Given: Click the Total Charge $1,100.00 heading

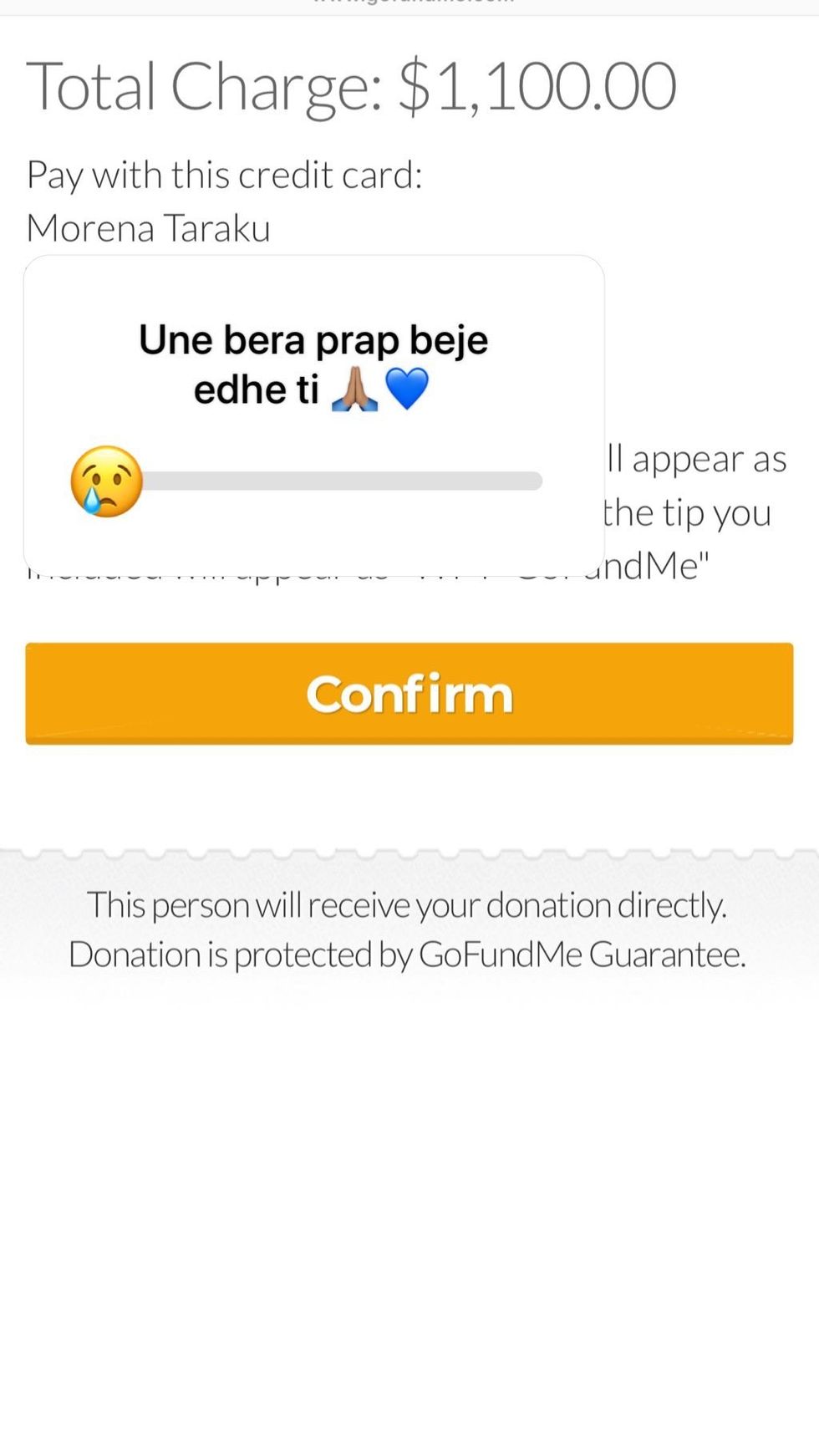Looking at the screenshot, I should pyautogui.click(x=351, y=83).
